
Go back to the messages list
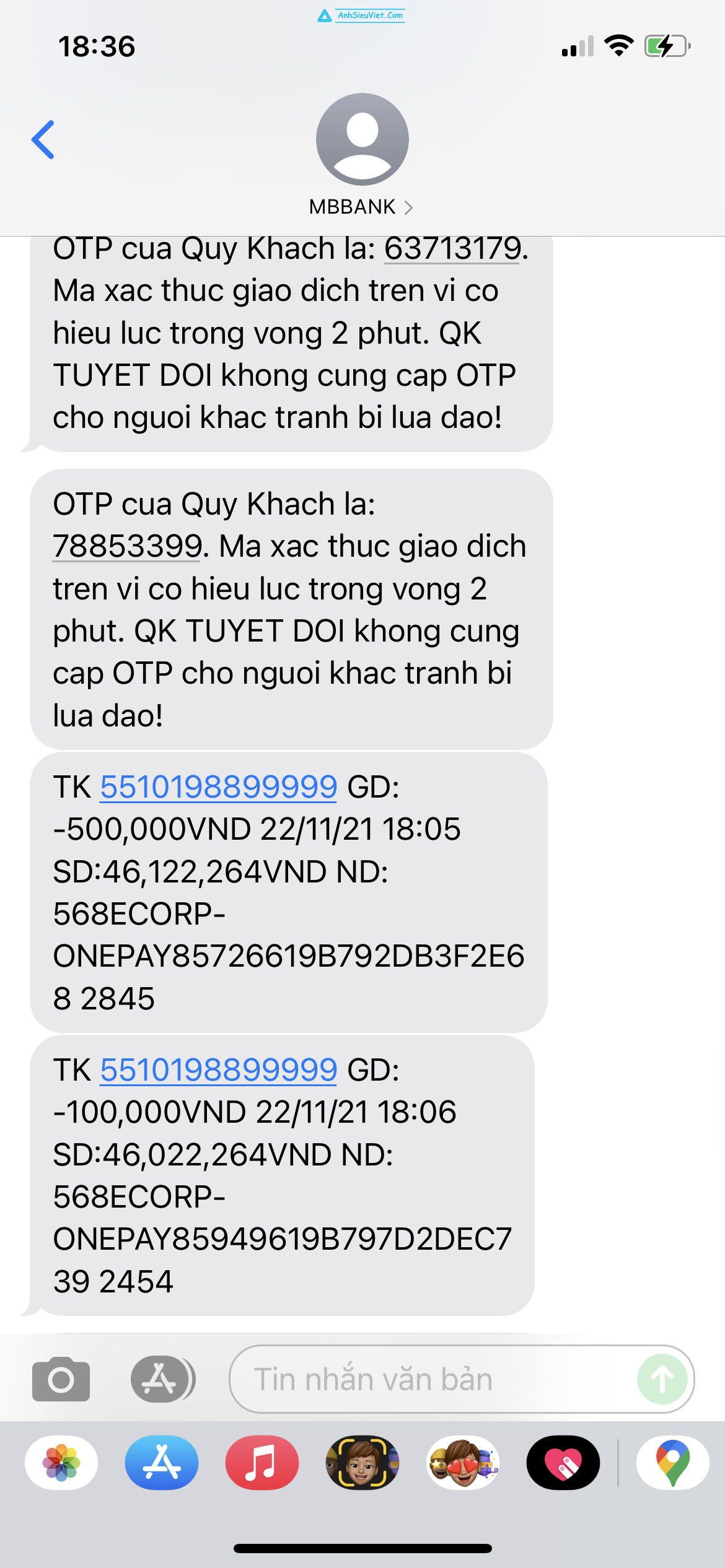pos(43,139)
